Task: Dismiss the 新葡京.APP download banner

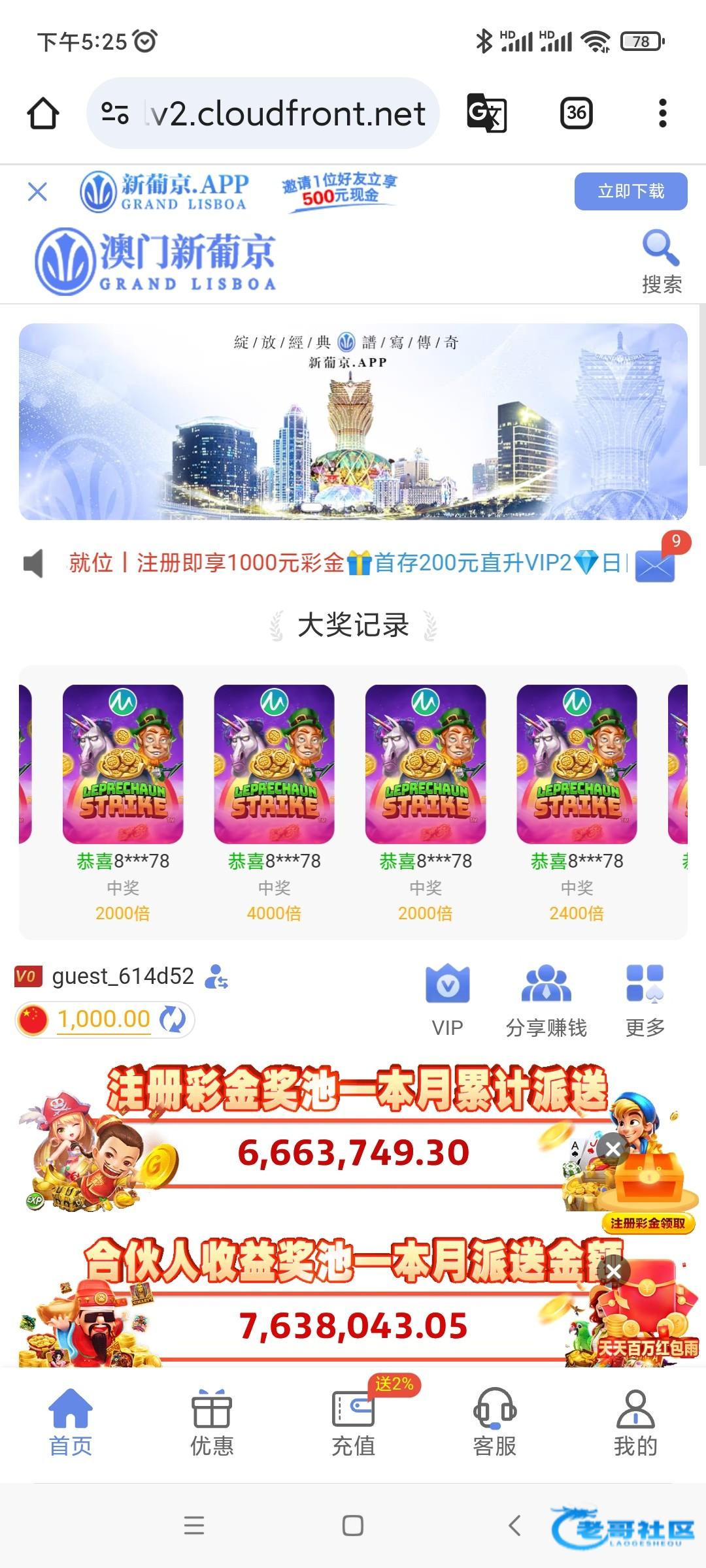Action: coord(38,192)
